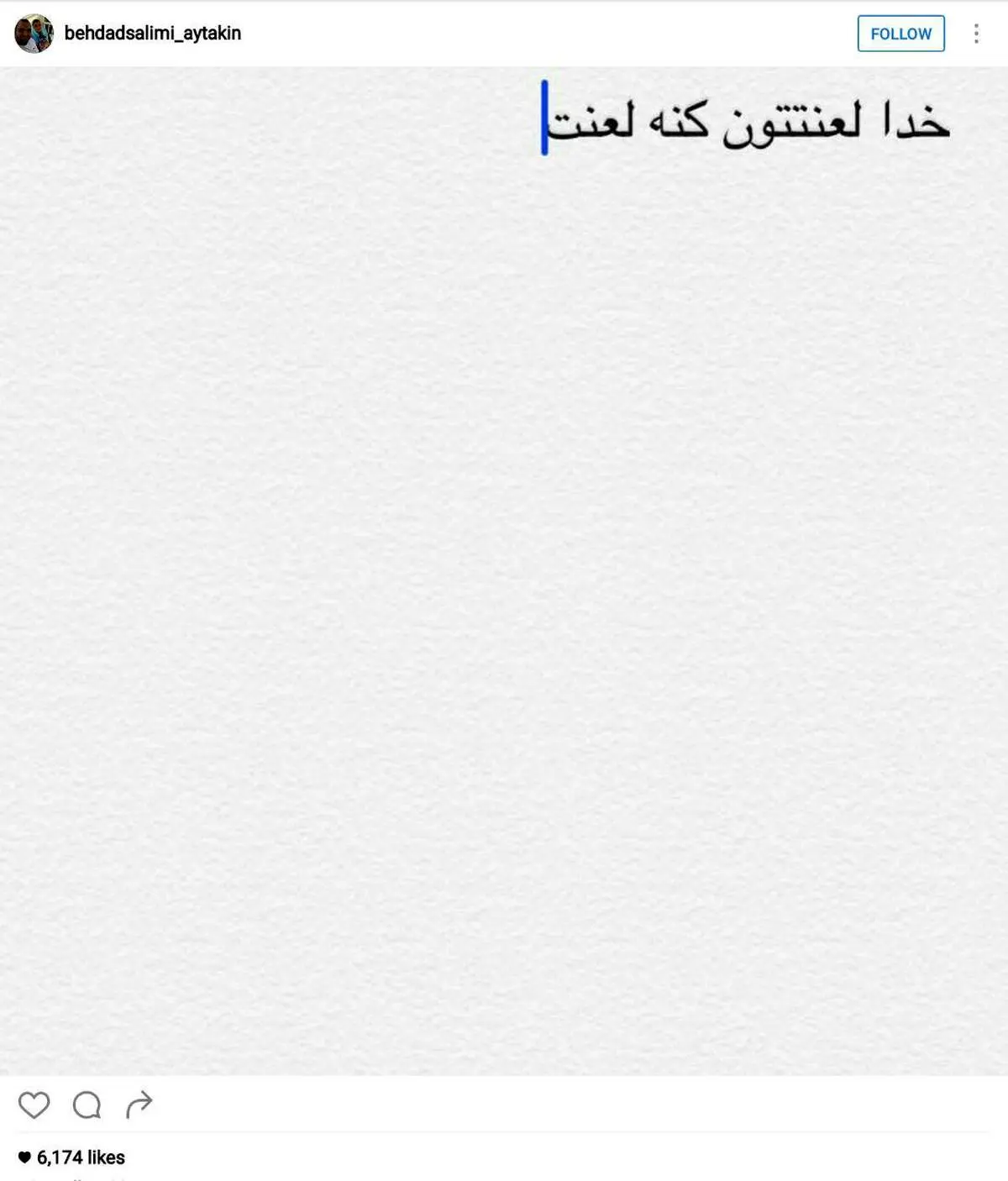Screen dimensions: 1008x1181
Task: Visit the poster's account via their avatar photo
Action: click(34, 34)
